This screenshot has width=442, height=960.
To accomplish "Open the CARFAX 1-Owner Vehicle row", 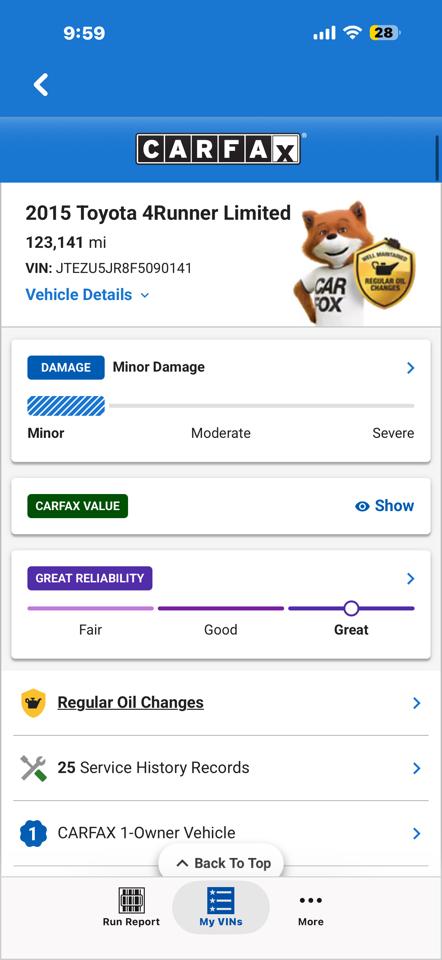I will 220,833.
